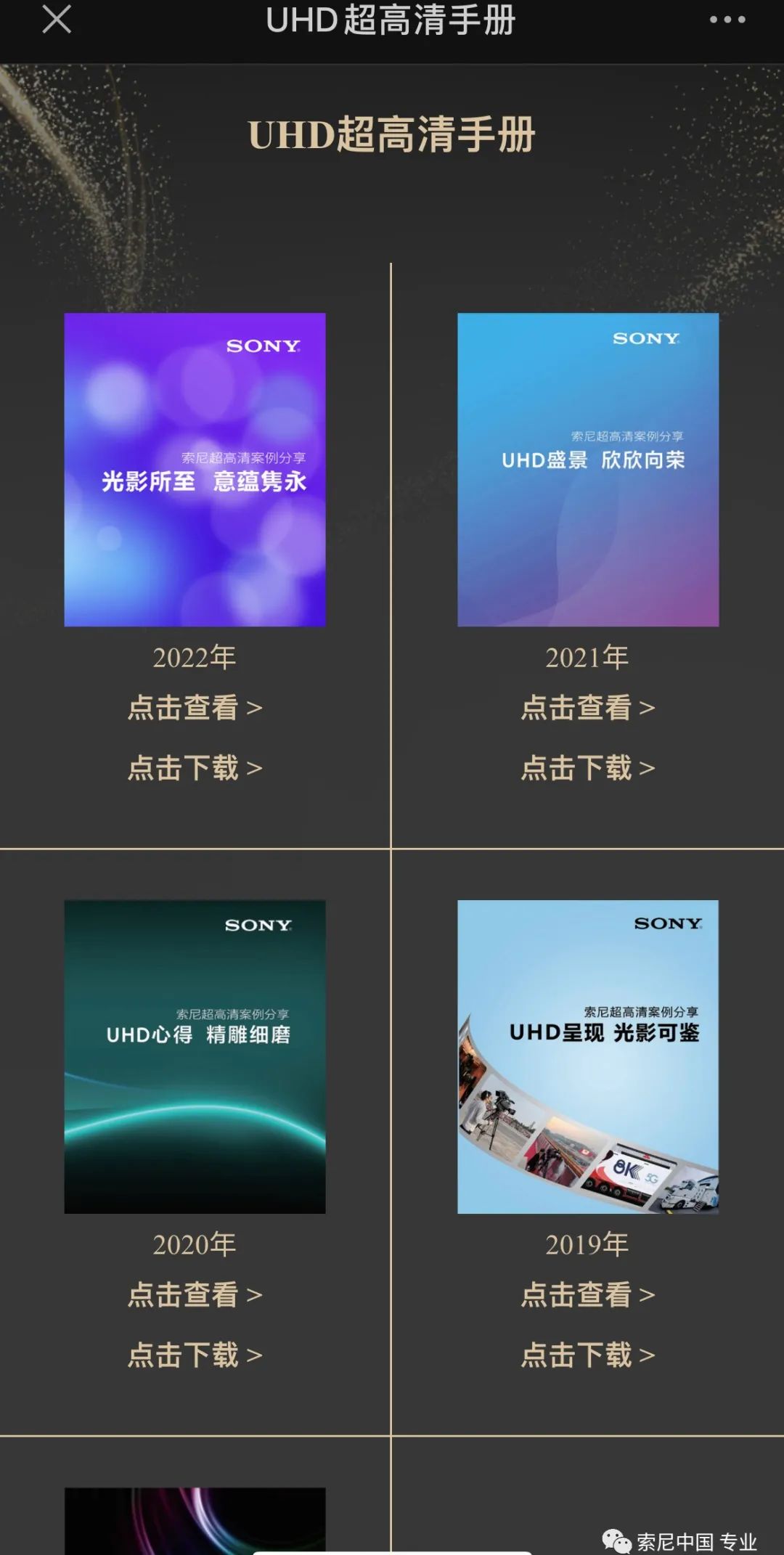Open the 2019 UHD呈现 brochure cover
Viewport: 784px width, 1555px height.
pos(588,1056)
